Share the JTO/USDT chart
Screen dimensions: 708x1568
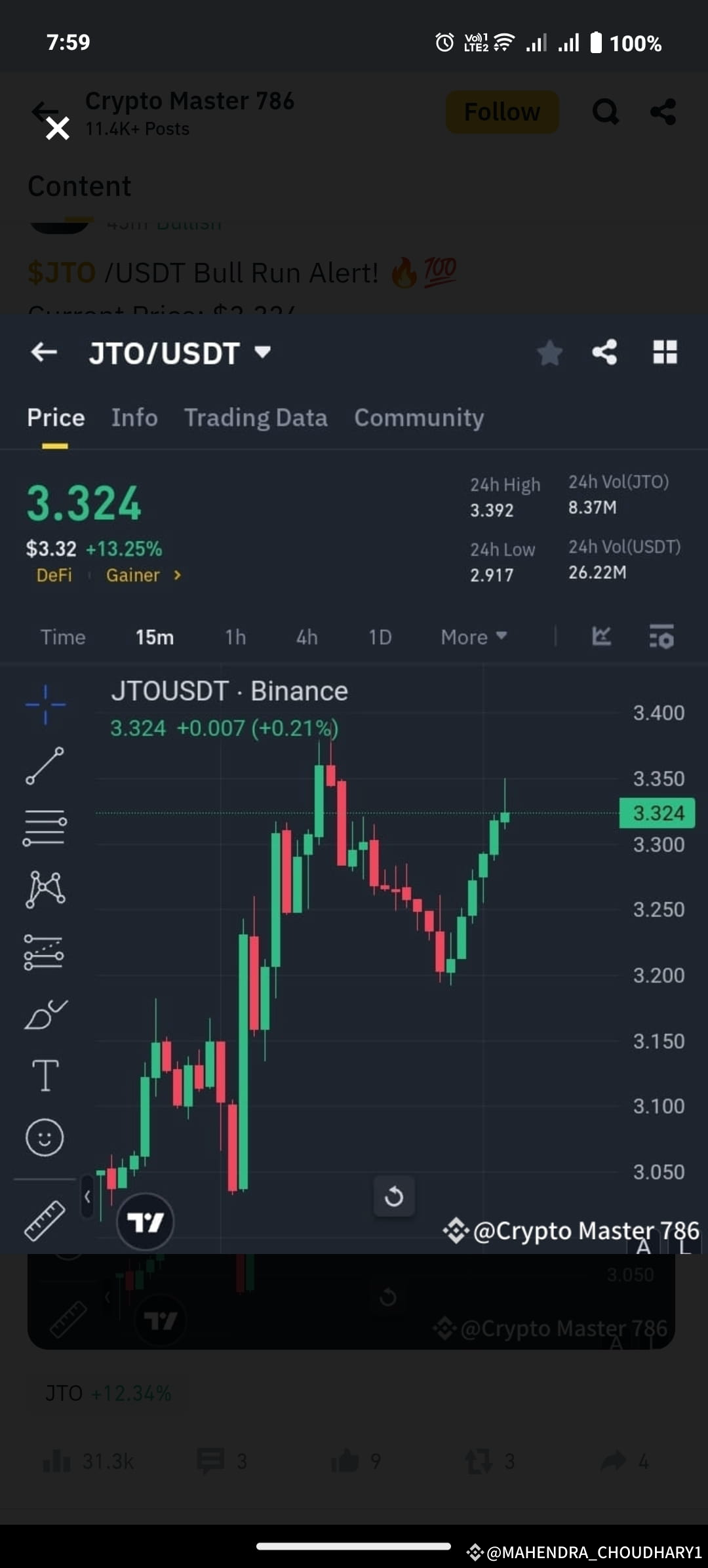(x=604, y=353)
